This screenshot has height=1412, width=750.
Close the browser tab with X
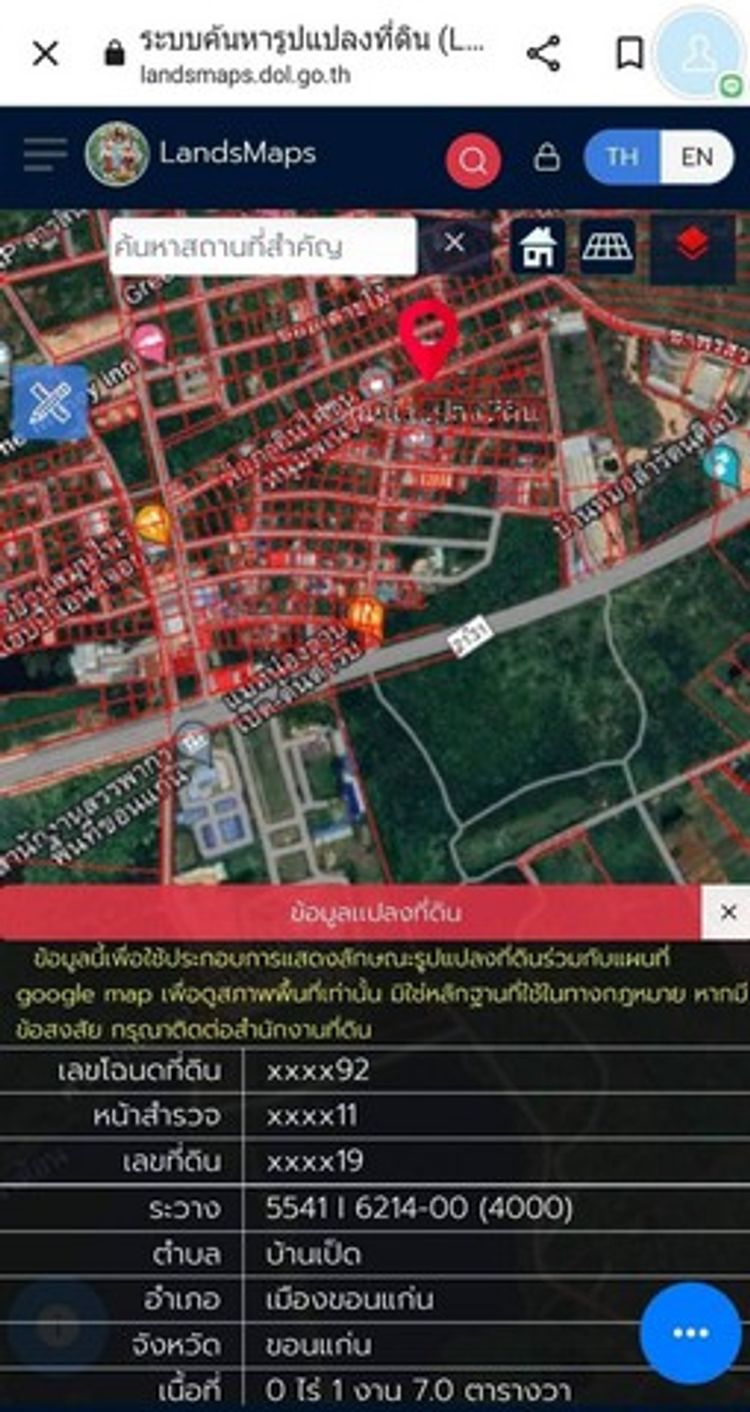click(x=45, y=53)
